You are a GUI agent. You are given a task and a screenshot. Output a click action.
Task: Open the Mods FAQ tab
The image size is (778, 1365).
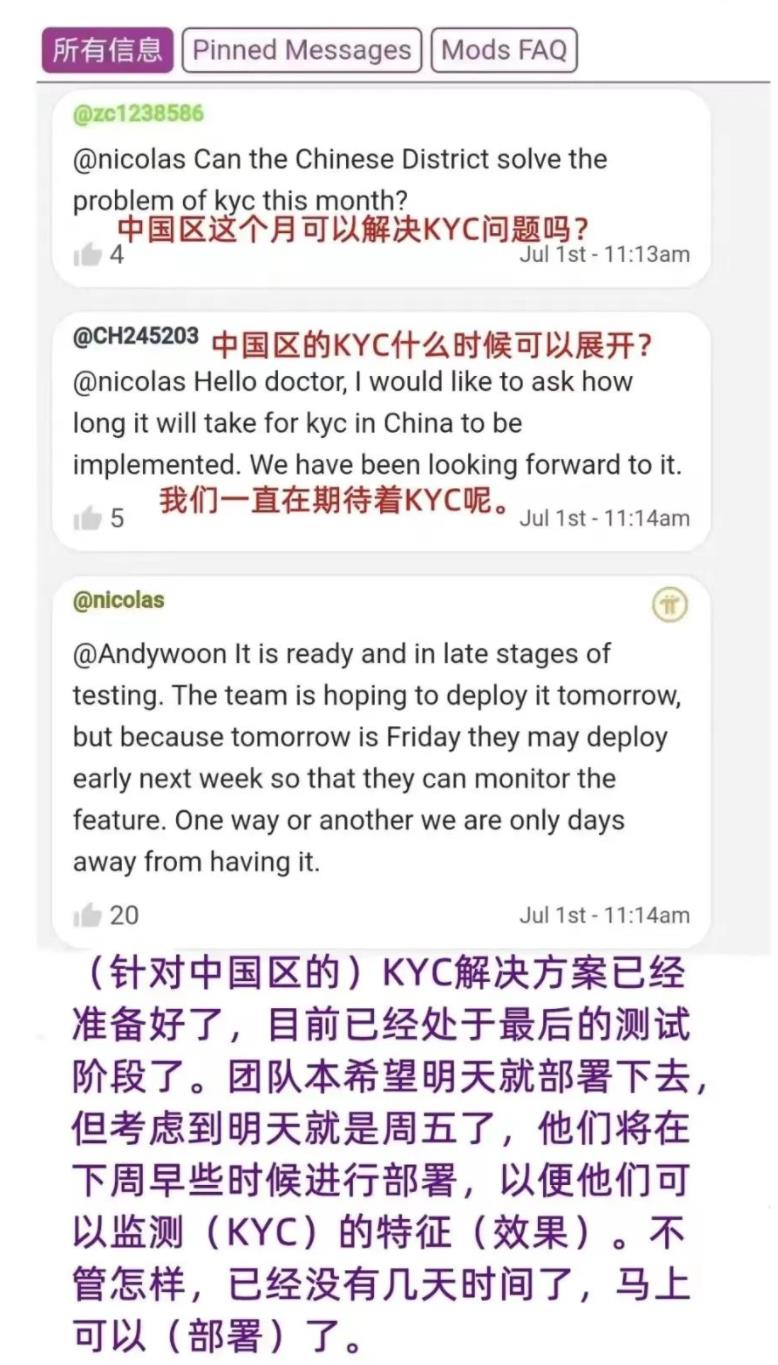[504, 50]
